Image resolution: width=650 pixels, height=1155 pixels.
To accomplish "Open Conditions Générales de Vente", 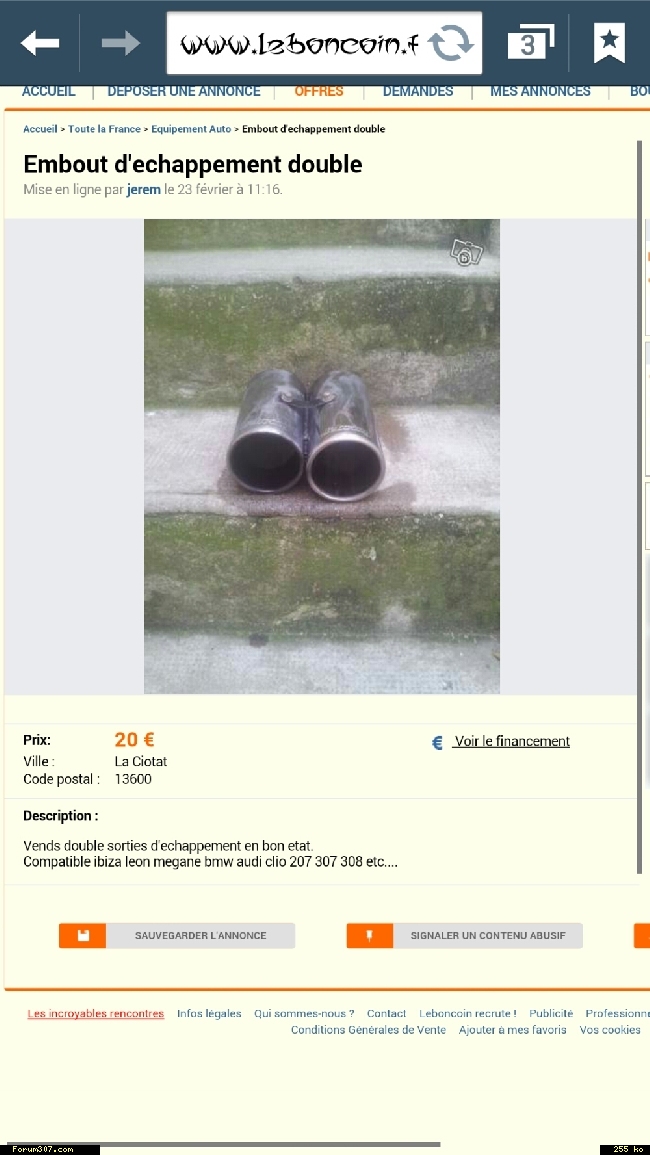I will point(368,1030).
